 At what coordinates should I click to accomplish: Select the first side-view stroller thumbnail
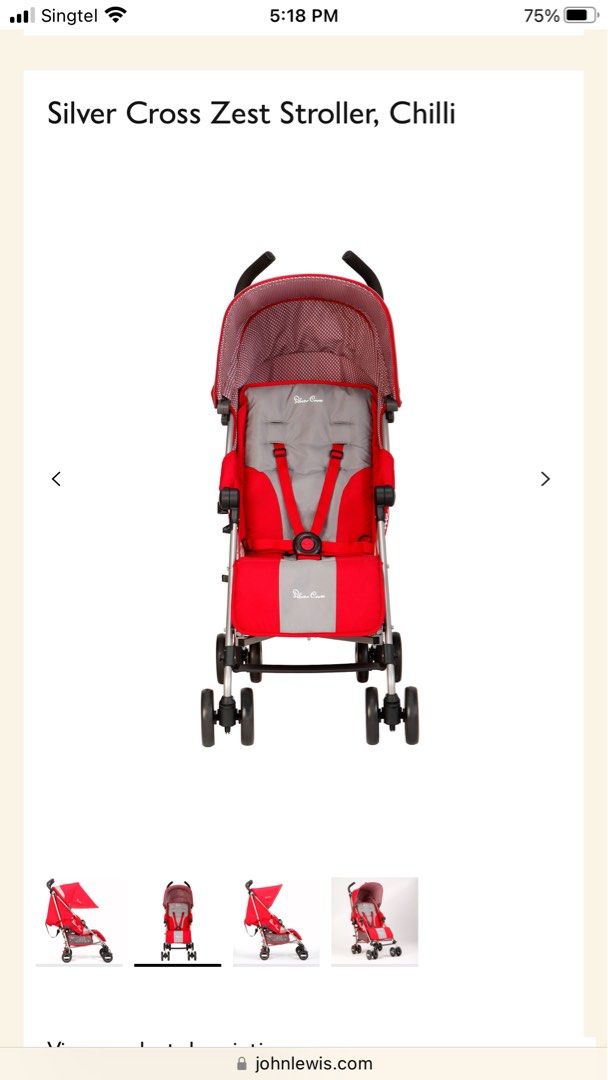79,921
